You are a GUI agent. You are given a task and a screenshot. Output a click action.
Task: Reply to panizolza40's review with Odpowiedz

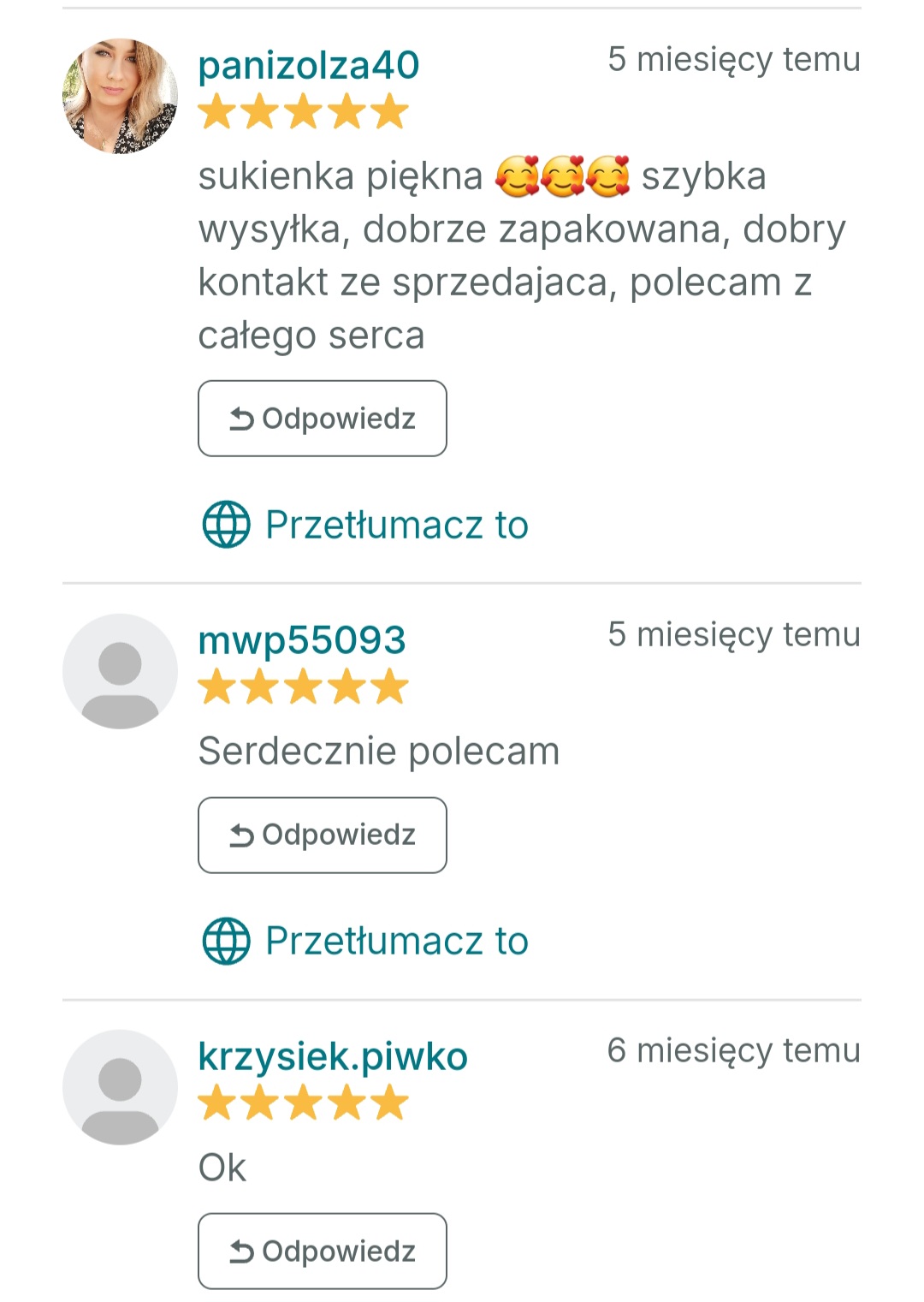coord(322,419)
